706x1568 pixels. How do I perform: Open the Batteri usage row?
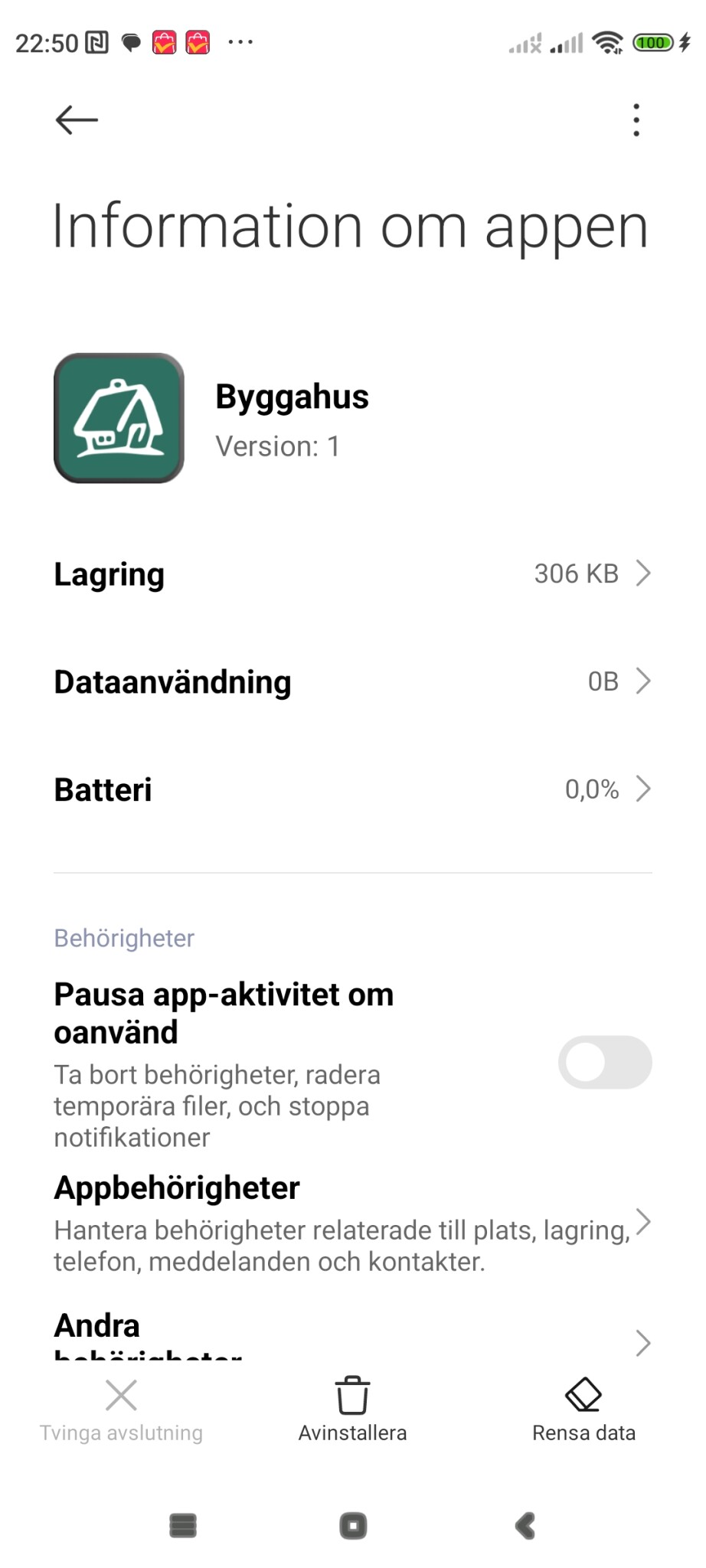(x=352, y=789)
